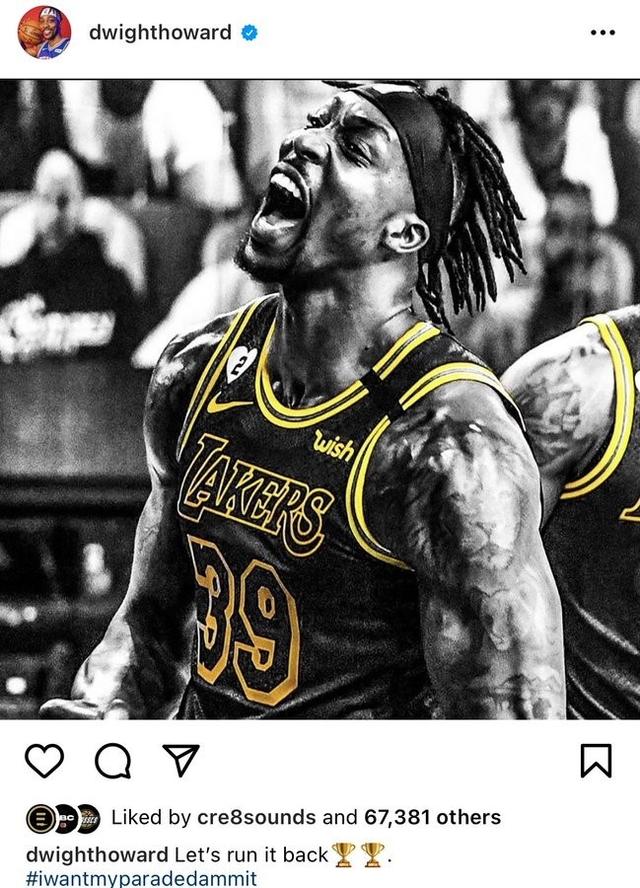Open the #iwantmyparadedammit hashtag
640x888 pixels.
point(140,879)
